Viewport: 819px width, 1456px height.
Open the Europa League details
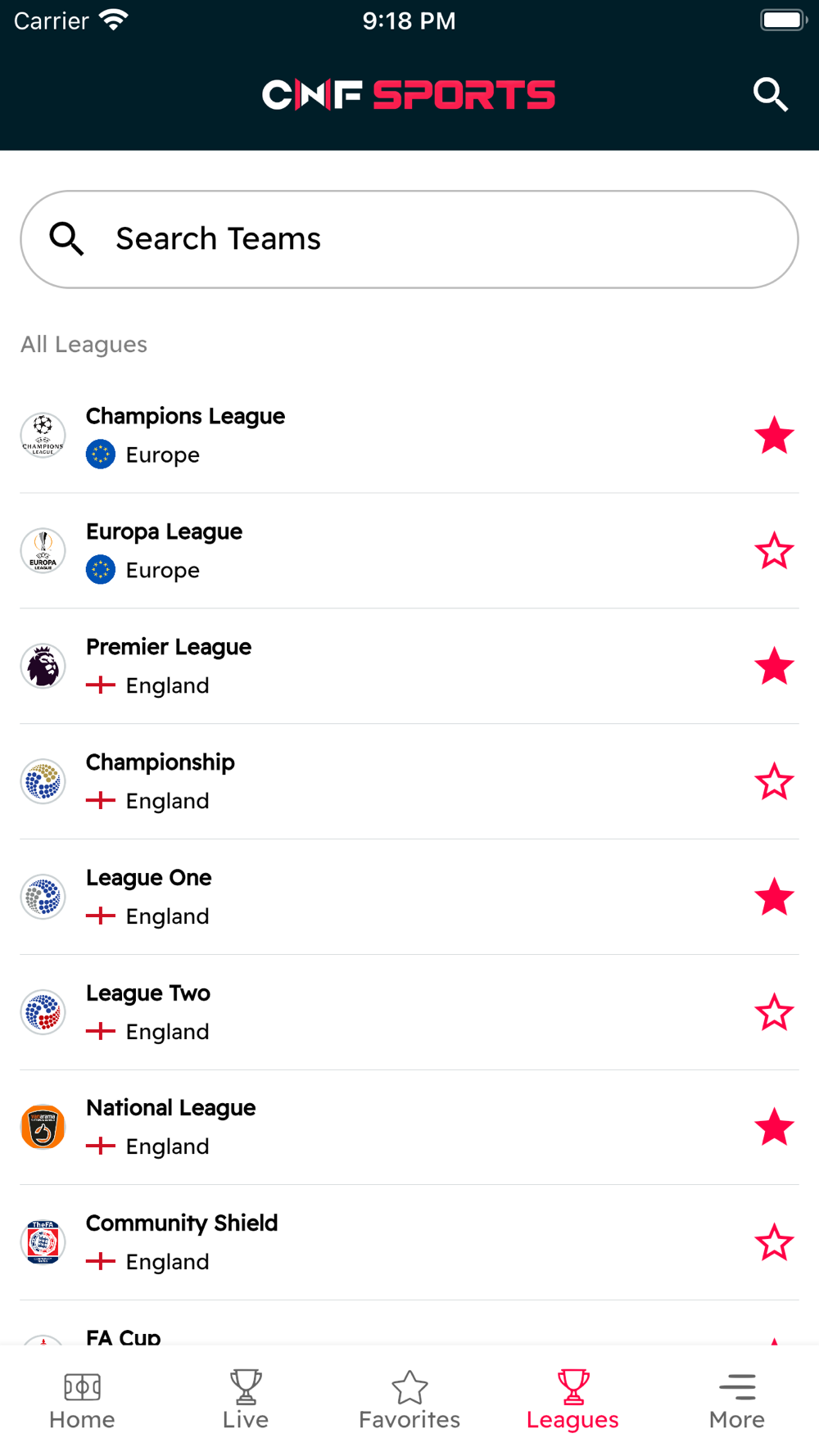[x=328, y=550]
